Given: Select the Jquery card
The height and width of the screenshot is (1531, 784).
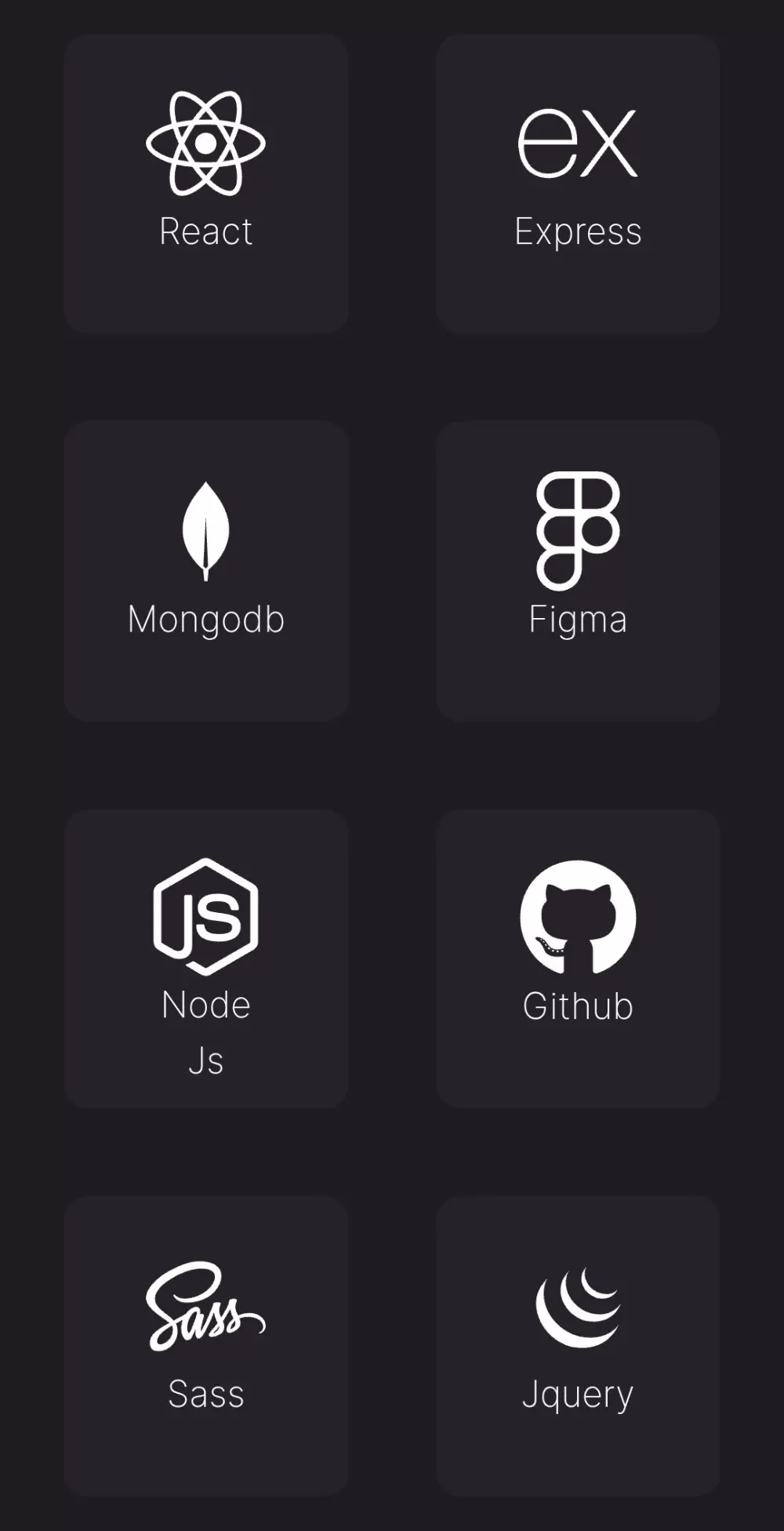Looking at the screenshot, I should [x=578, y=1344].
